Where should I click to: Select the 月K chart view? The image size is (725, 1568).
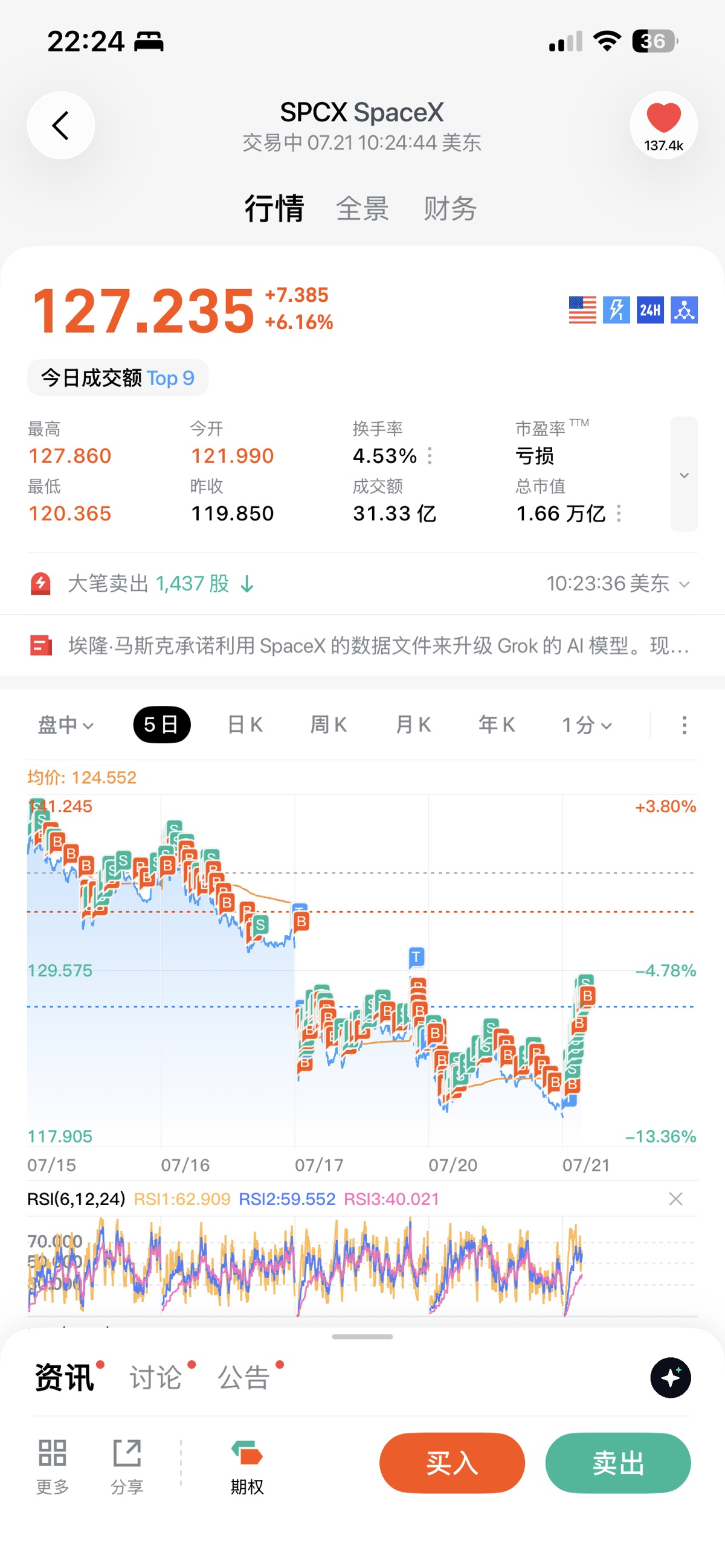pos(413,725)
